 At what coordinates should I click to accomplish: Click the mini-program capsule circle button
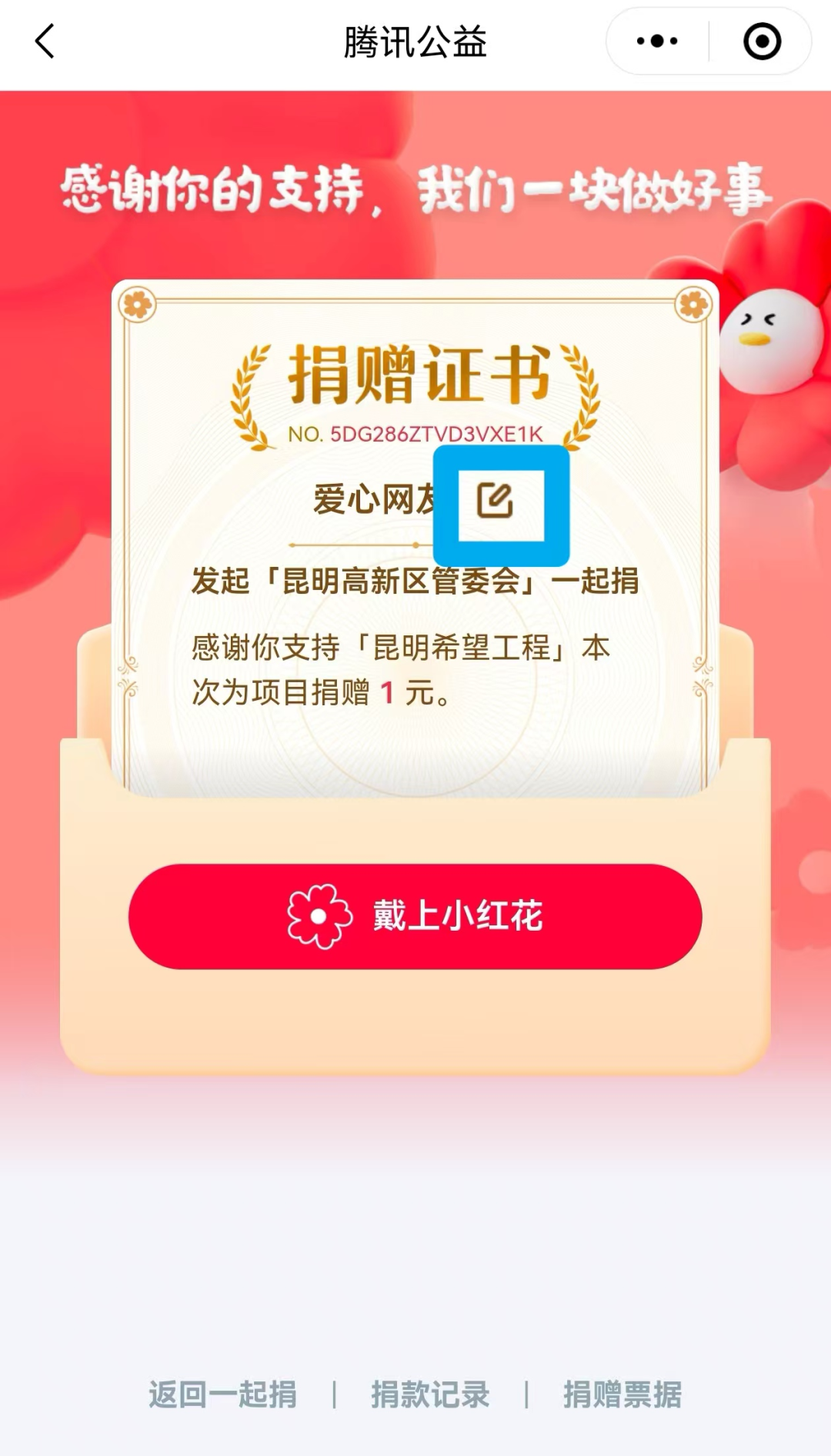coord(760,42)
